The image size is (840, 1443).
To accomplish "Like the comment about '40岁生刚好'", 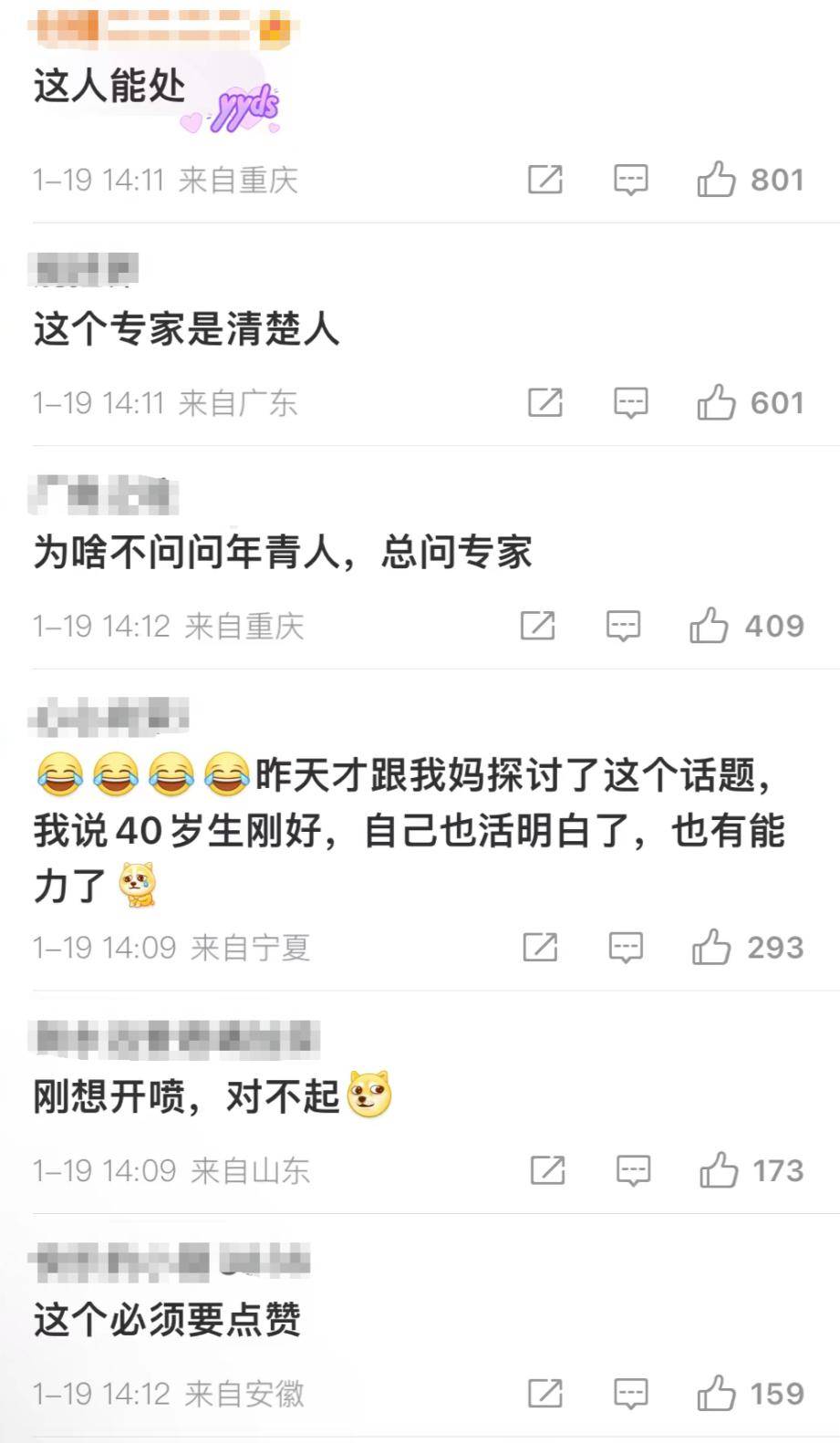I will point(711,948).
